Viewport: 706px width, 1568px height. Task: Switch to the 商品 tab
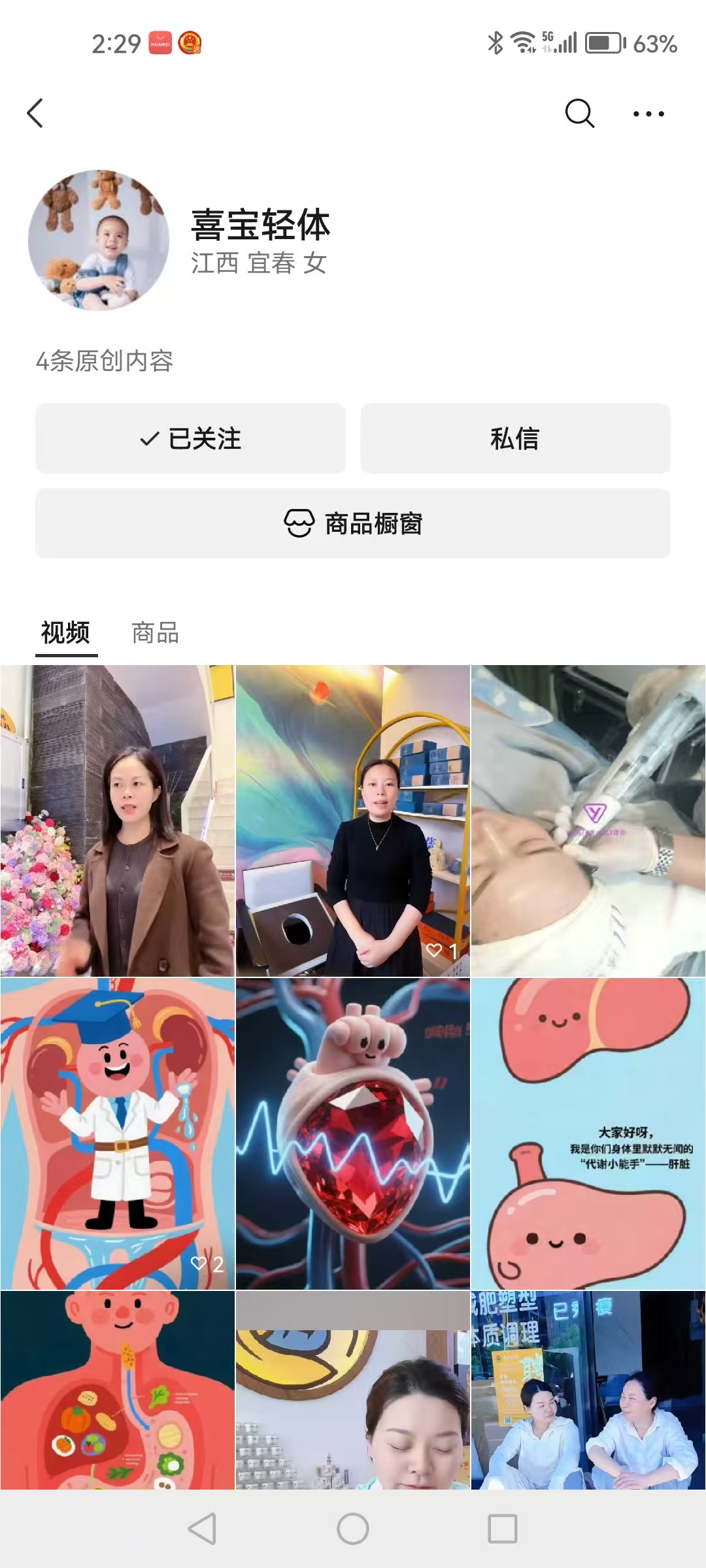coord(155,632)
